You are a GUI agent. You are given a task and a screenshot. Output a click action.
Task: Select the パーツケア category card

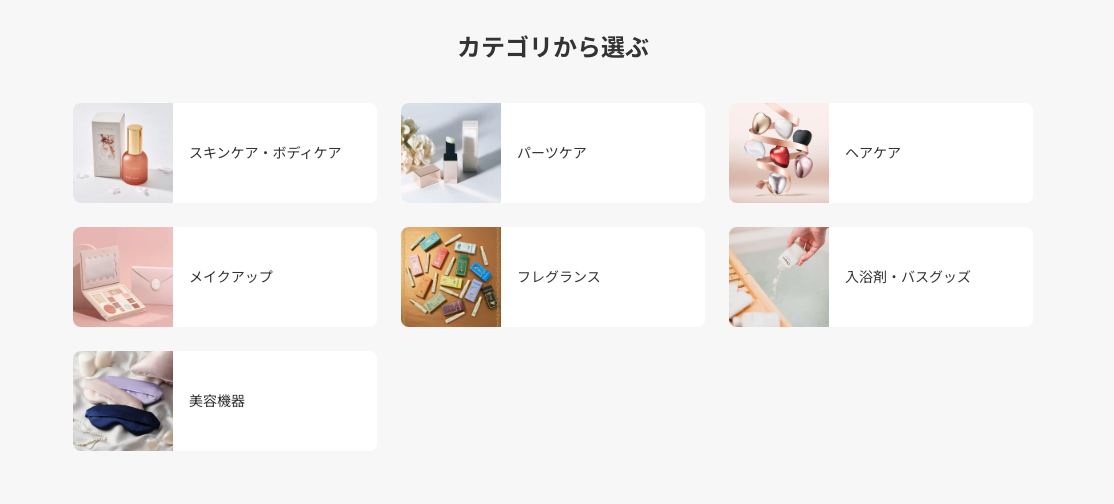pyautogui.click(x=553, y=153)
